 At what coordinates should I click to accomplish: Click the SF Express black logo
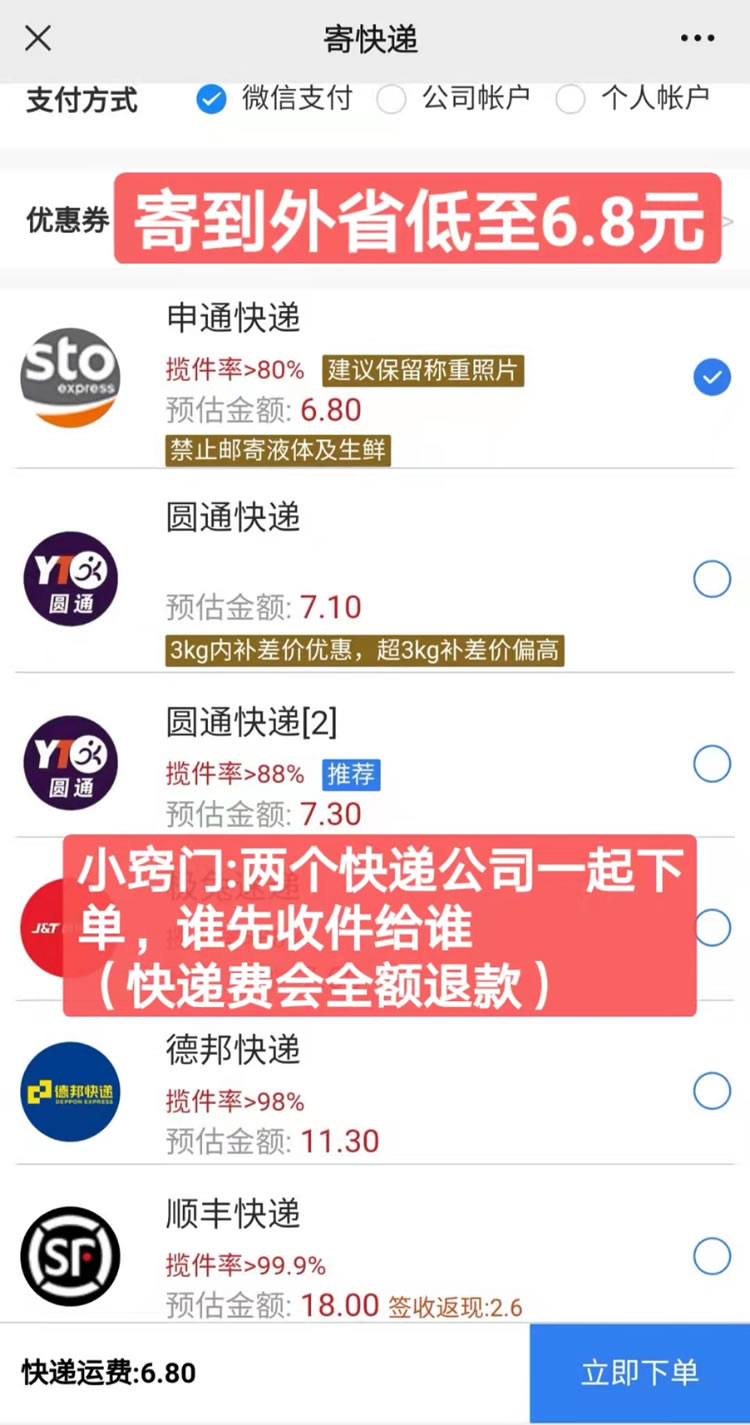point(70,1256)
